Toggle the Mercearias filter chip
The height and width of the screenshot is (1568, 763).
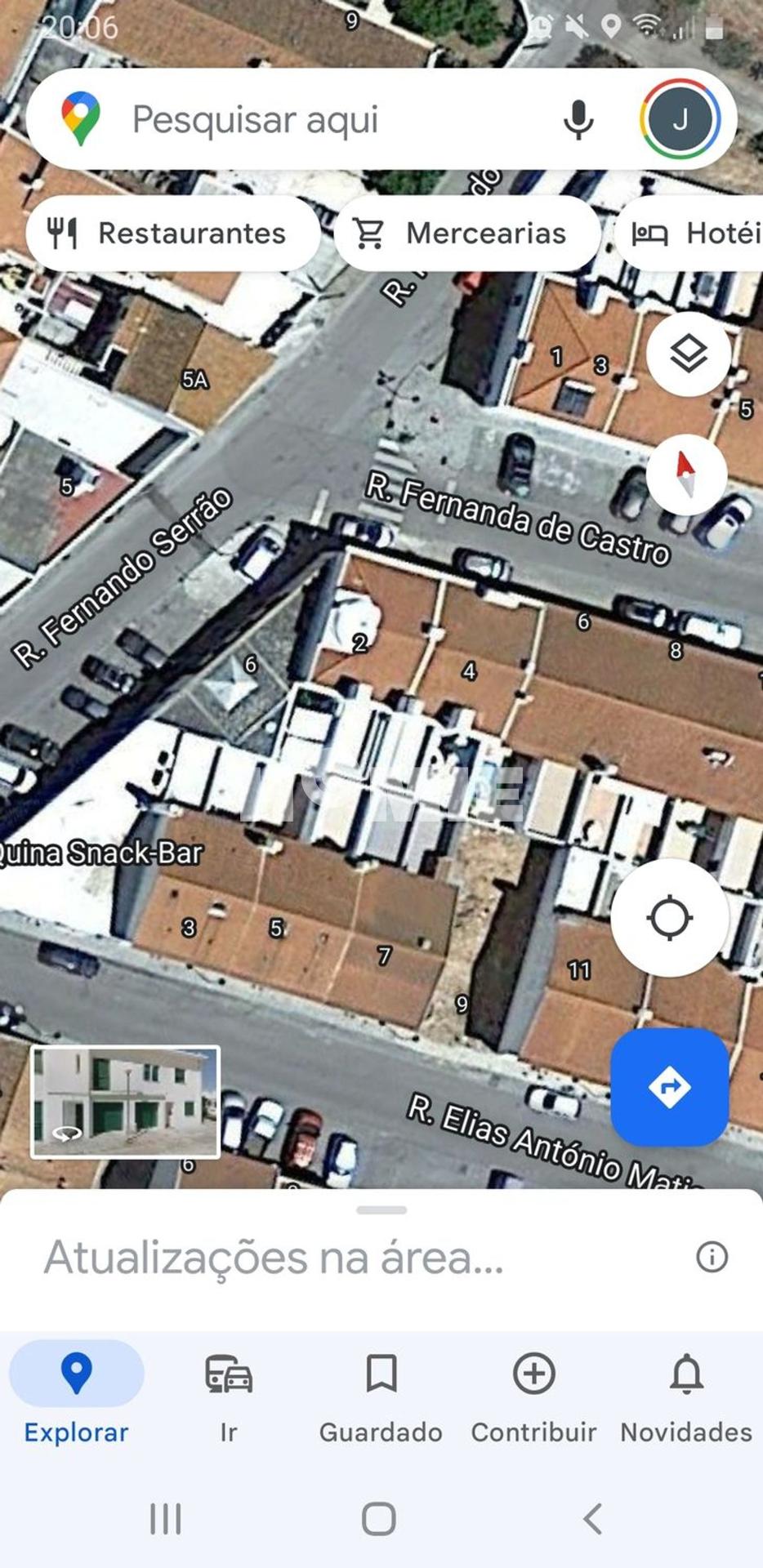point(467,233)
